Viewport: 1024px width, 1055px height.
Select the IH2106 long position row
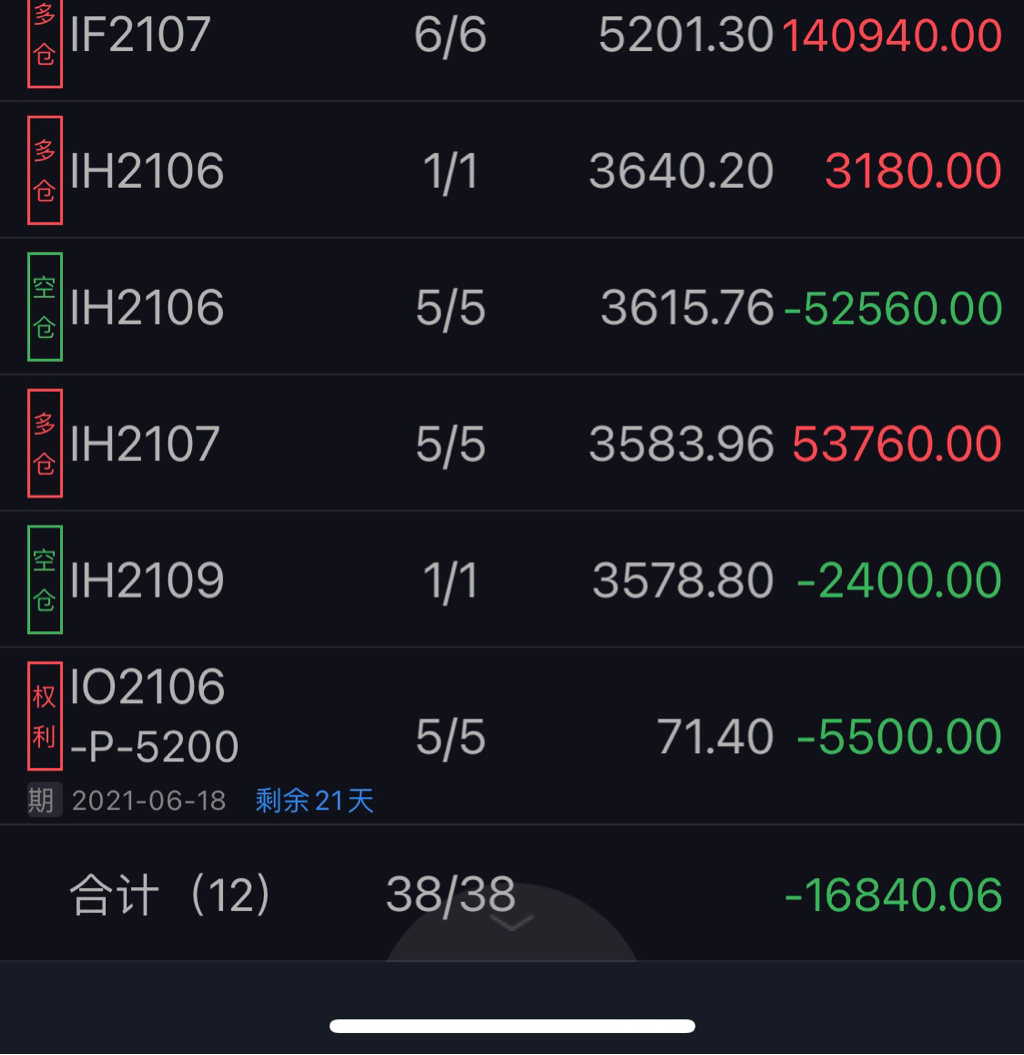point(512,171)
